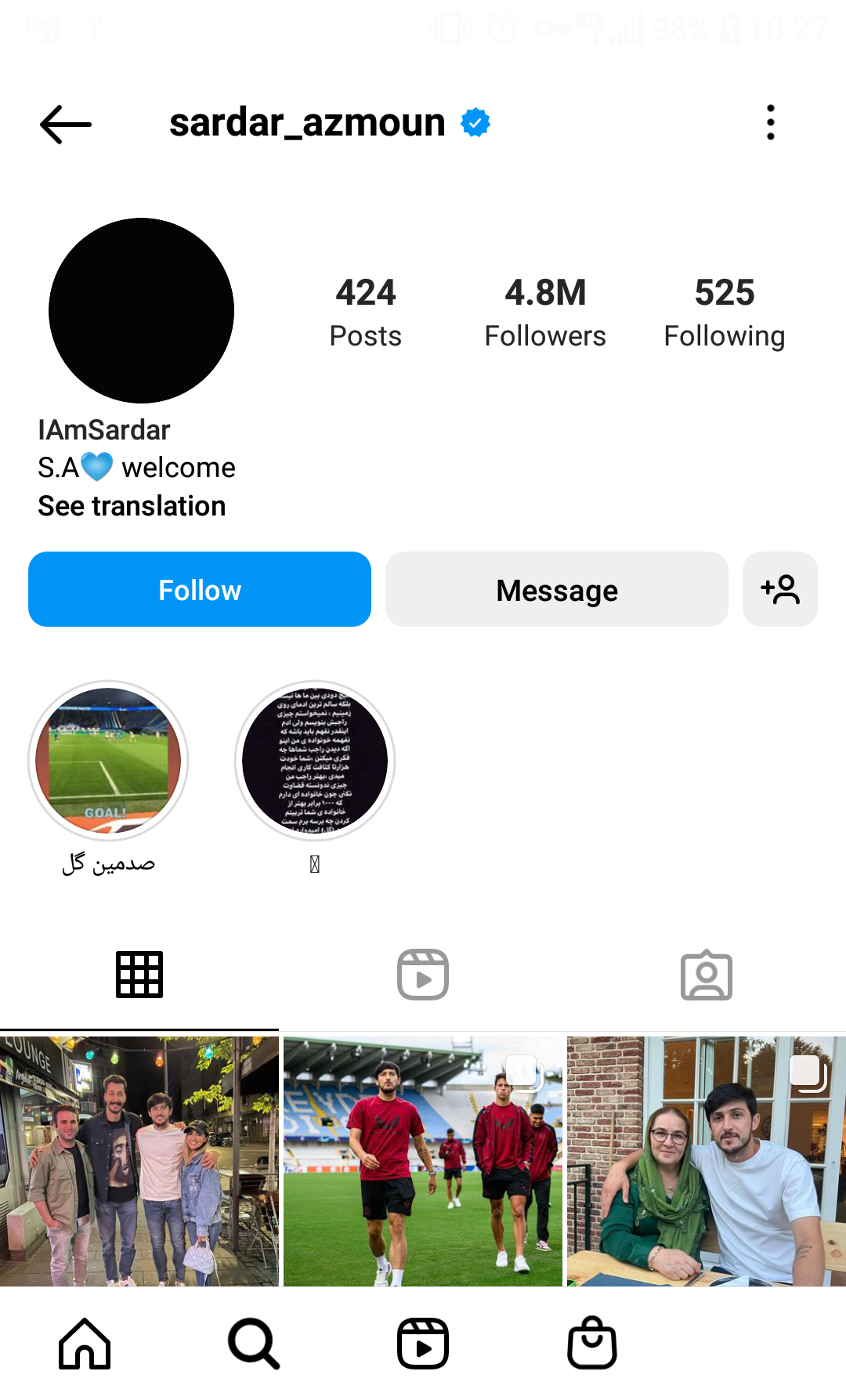Open the Shop tab
This screenshot has width=846, height=1400.
pyautogui.click(x=592, y=1343)
